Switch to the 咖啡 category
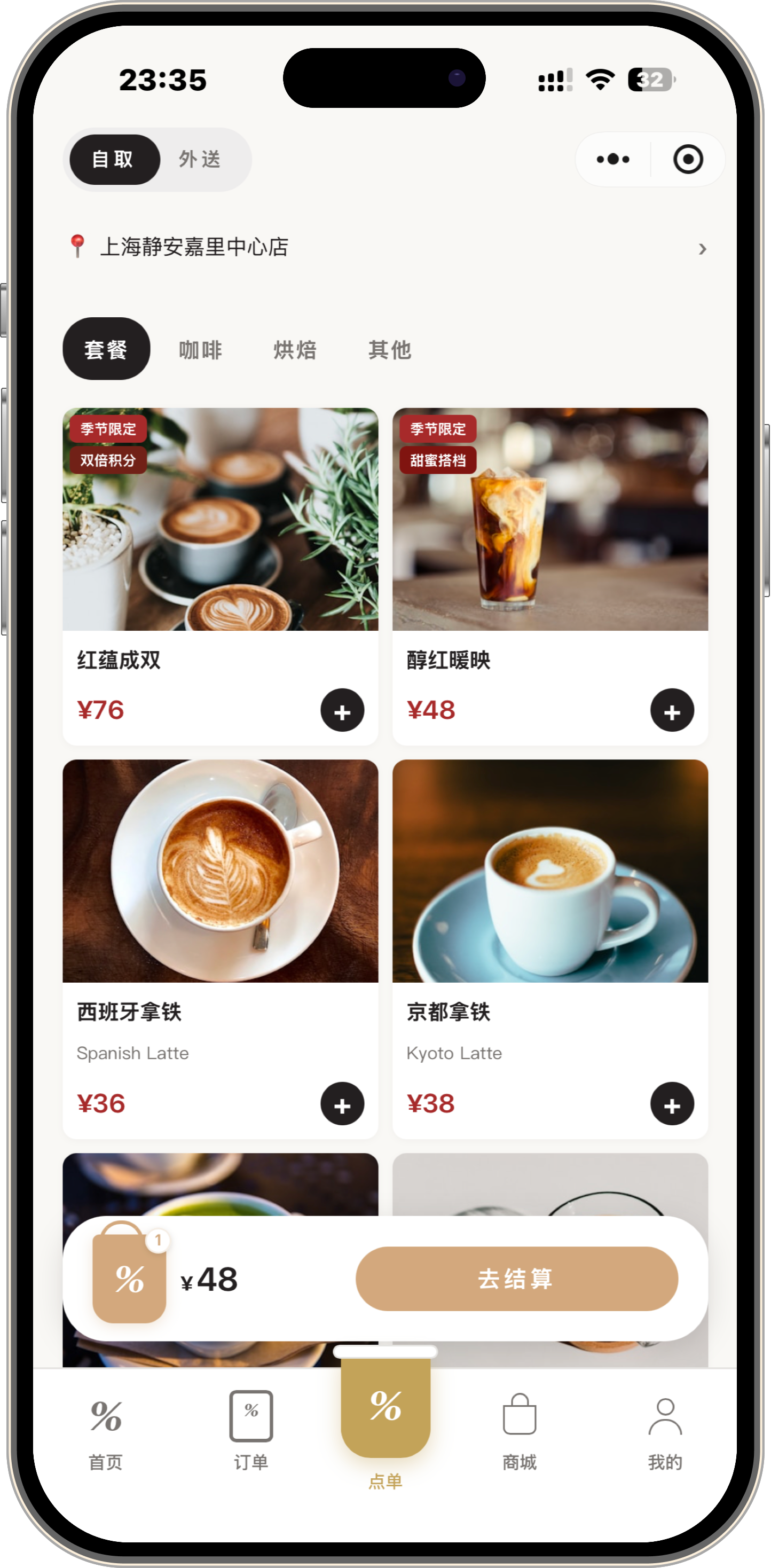 point(200,350)
